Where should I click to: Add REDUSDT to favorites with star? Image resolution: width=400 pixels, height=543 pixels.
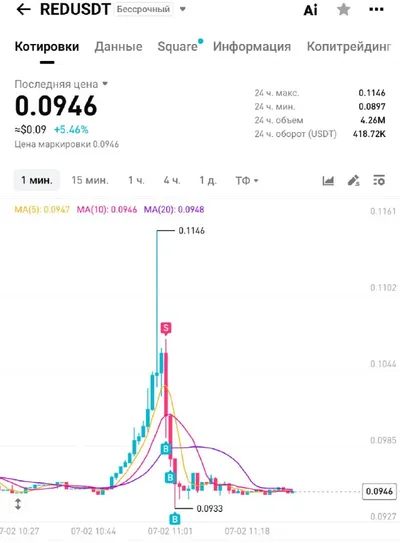(x=344, y=9)
